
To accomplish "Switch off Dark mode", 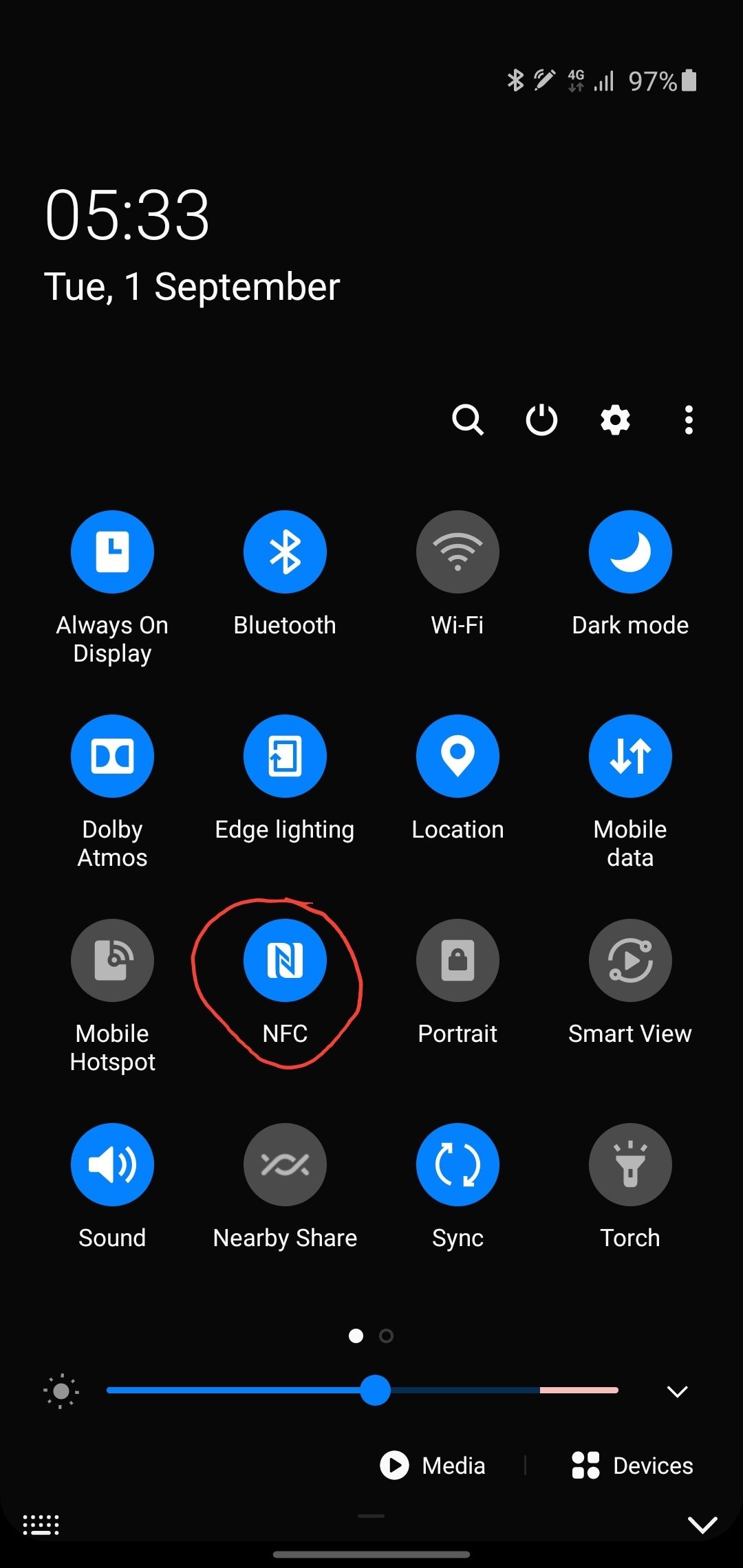I will [x=630, y=552].
